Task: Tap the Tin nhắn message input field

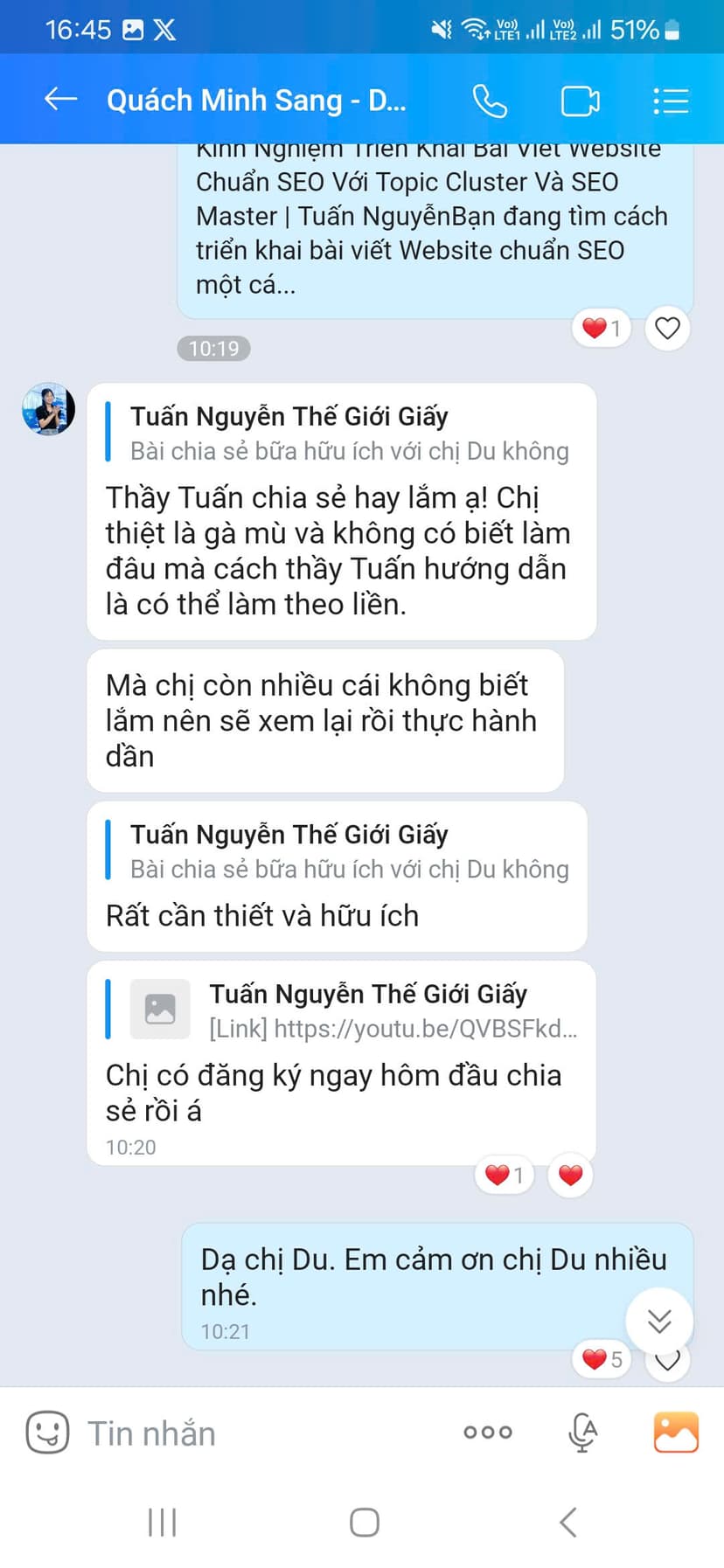Action: pyautogui.click(x=150, y=1432)
